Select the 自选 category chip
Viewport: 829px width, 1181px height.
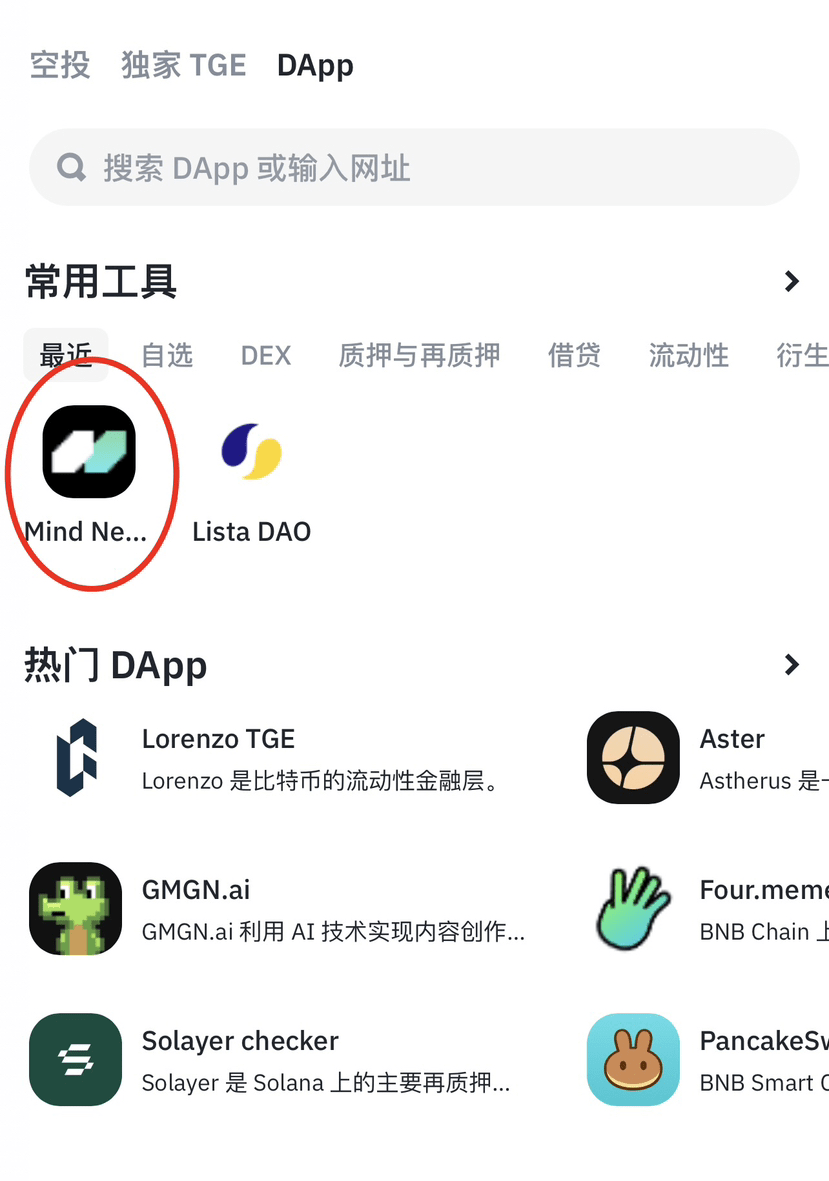point(167,355)
